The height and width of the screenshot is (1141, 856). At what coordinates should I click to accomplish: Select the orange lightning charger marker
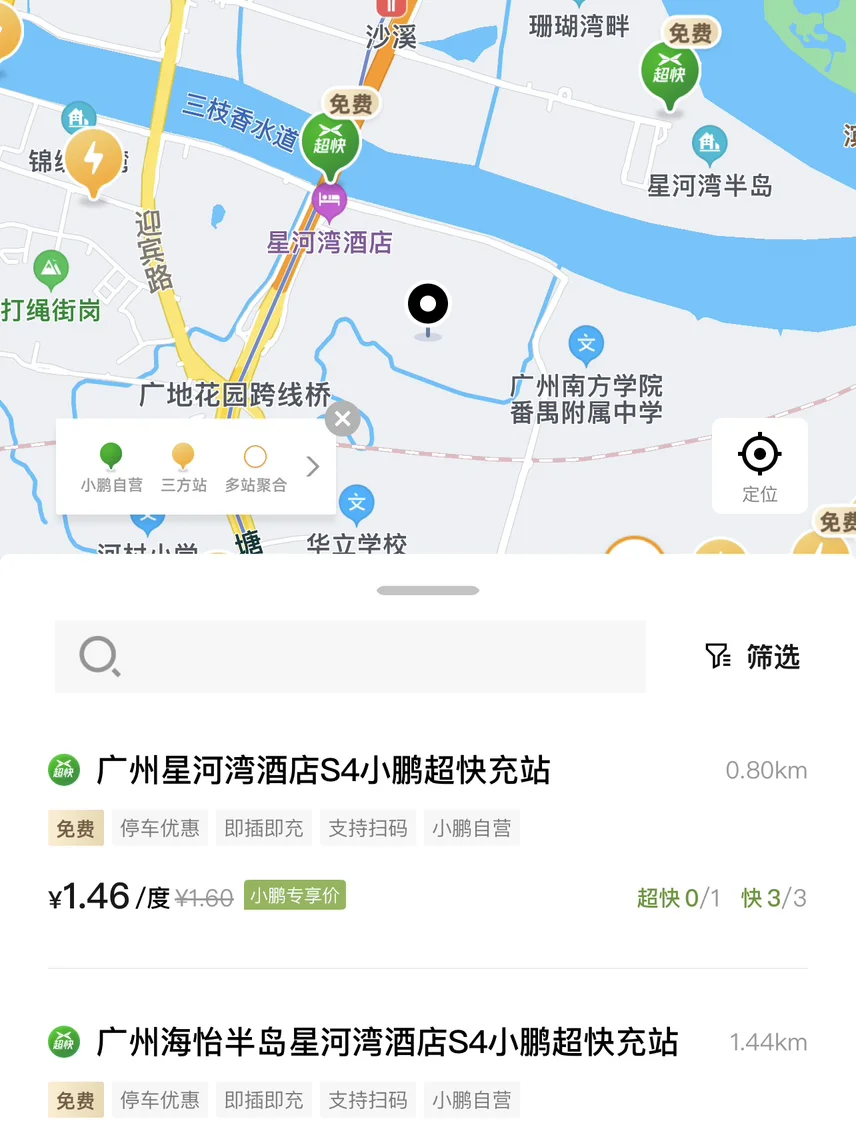[94, 160]
